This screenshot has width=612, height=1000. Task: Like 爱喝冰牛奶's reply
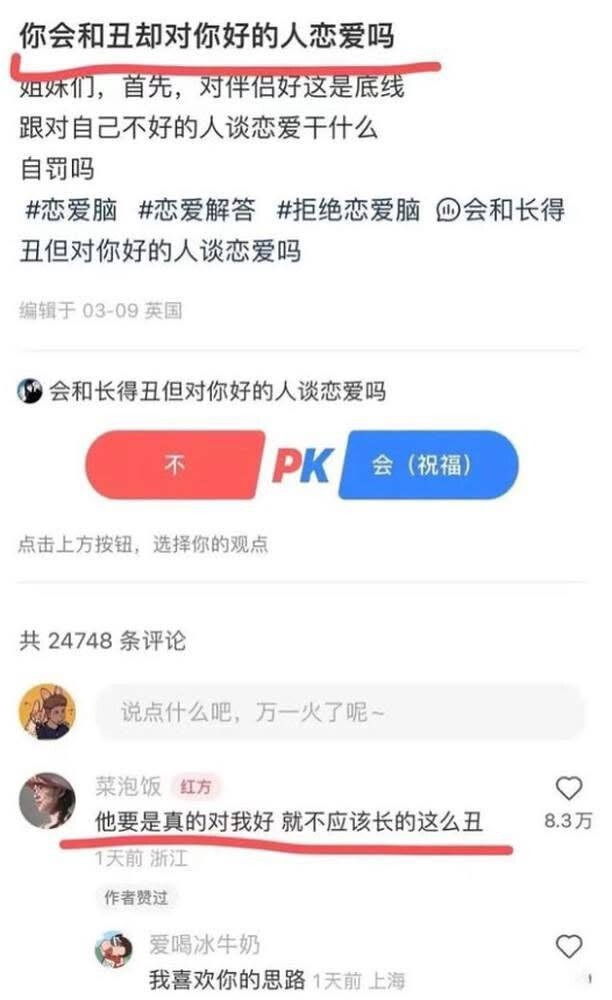pos(569,946)
